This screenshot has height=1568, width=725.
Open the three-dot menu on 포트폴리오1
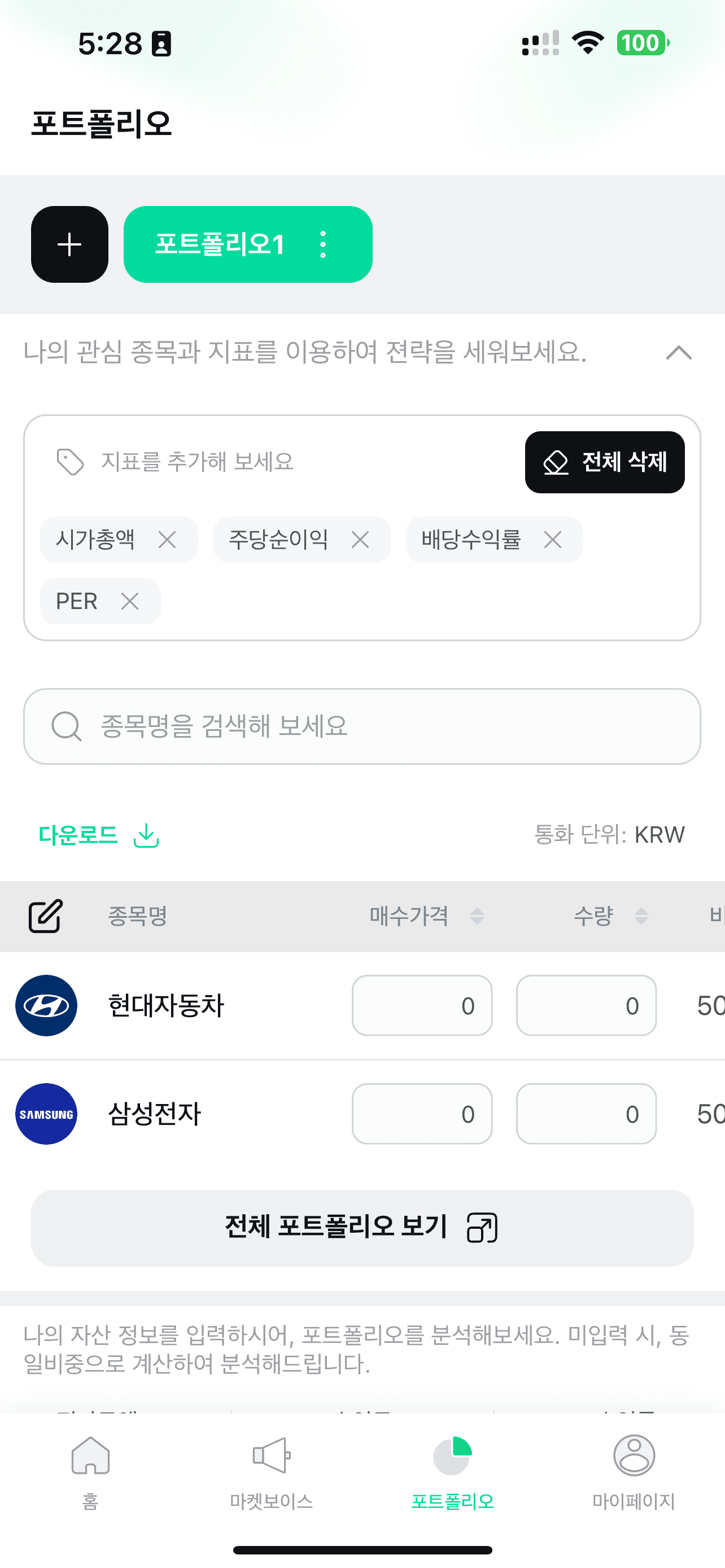click(x=322, y=243)
